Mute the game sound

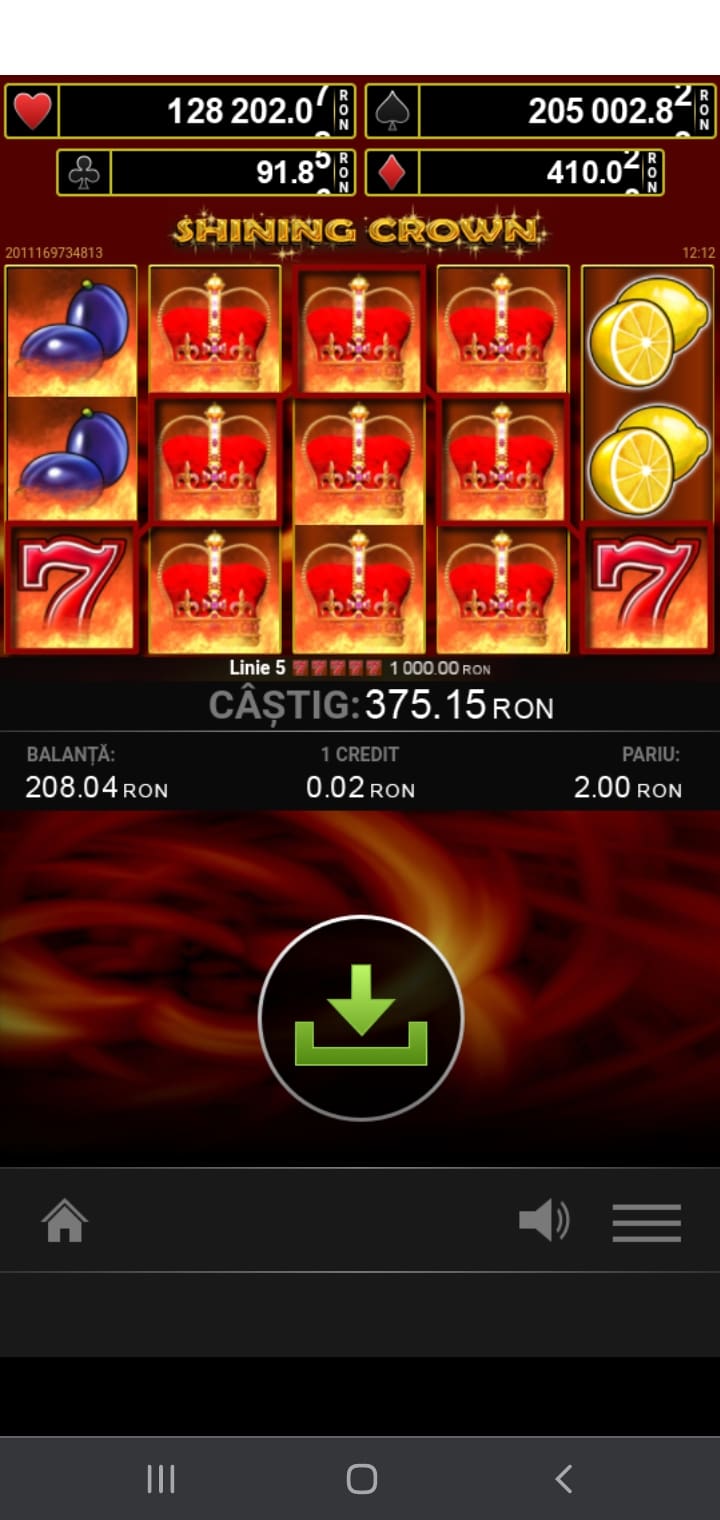click(x=544, y=1221)
